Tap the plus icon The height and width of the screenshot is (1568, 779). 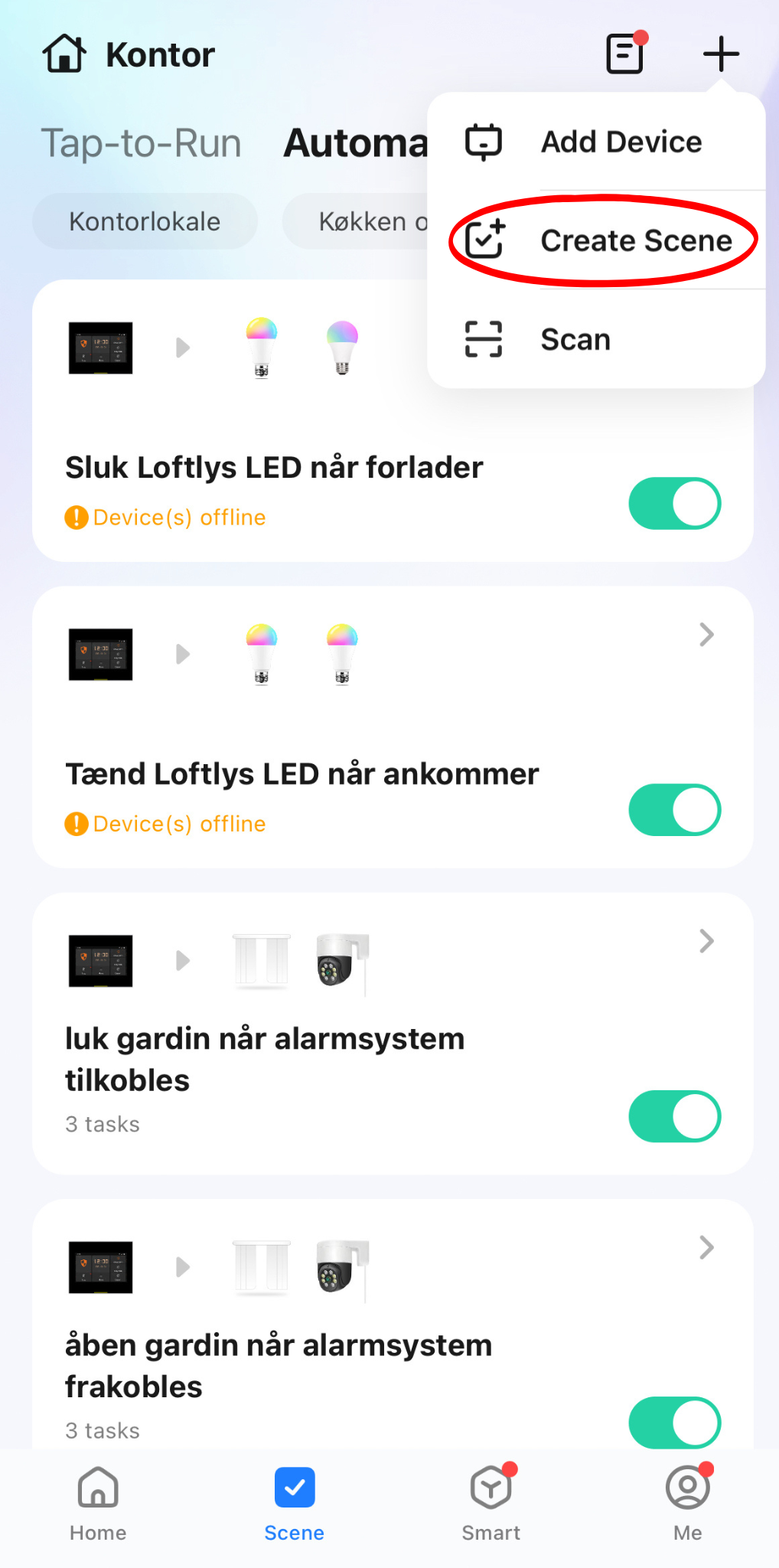(721, 54)
